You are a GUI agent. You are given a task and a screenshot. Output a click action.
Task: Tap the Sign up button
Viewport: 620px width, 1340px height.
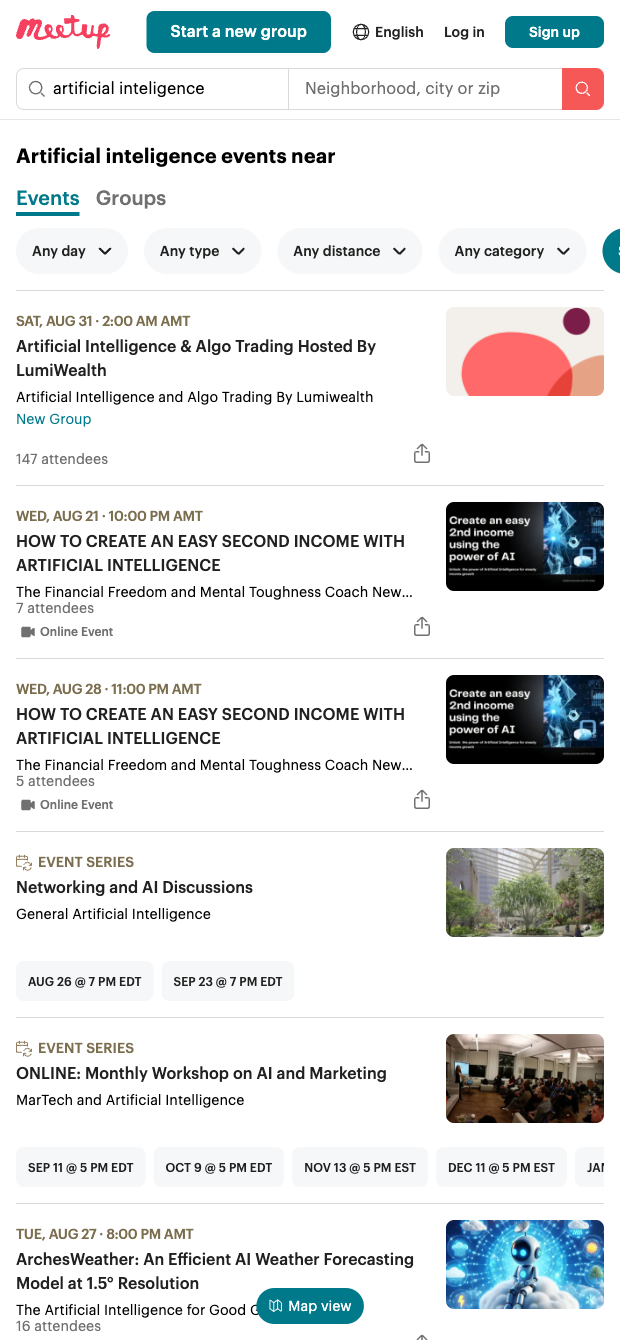(x=554, y=32)
